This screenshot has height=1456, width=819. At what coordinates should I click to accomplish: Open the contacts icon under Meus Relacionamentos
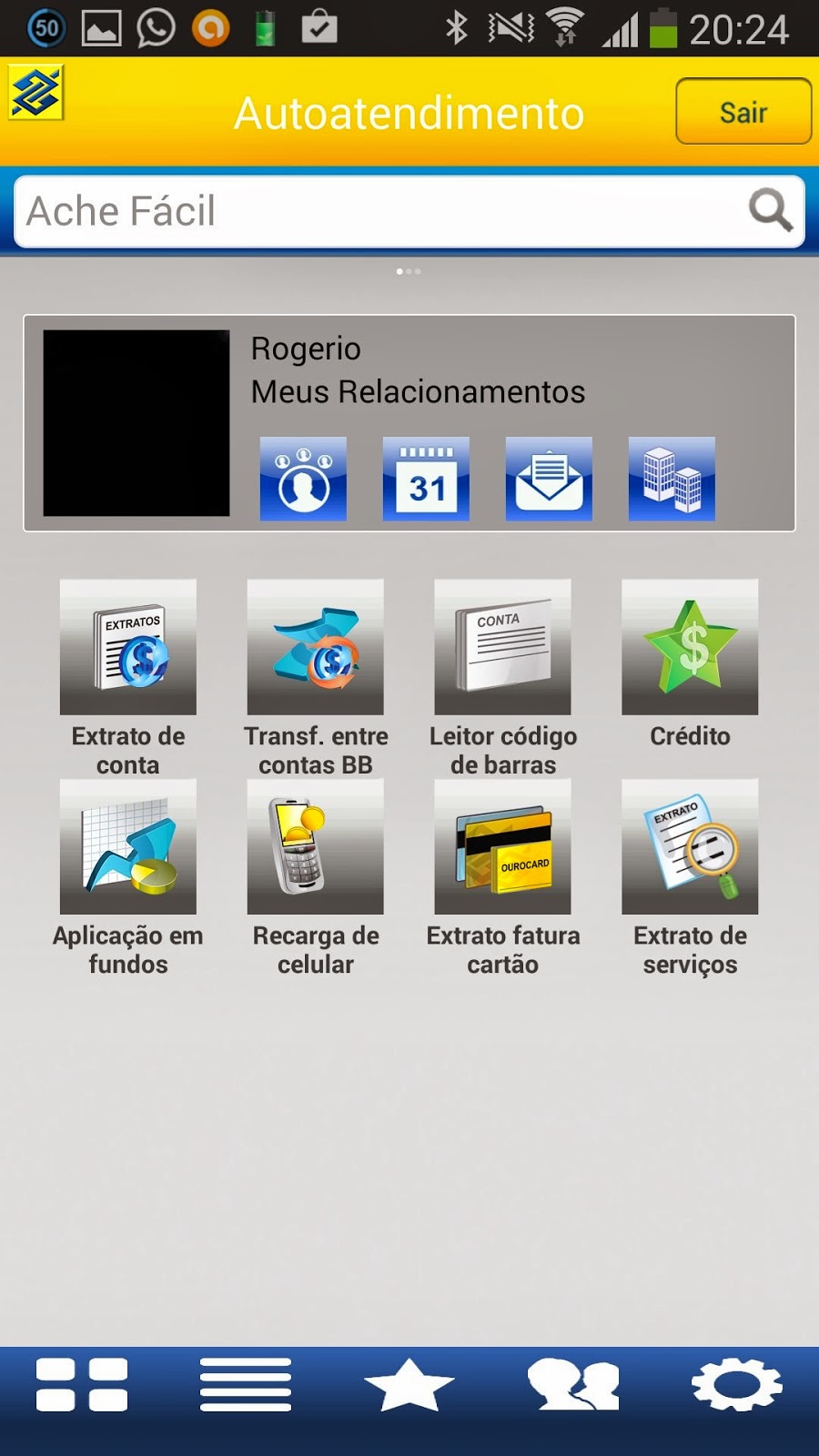(x=303, y=479)
